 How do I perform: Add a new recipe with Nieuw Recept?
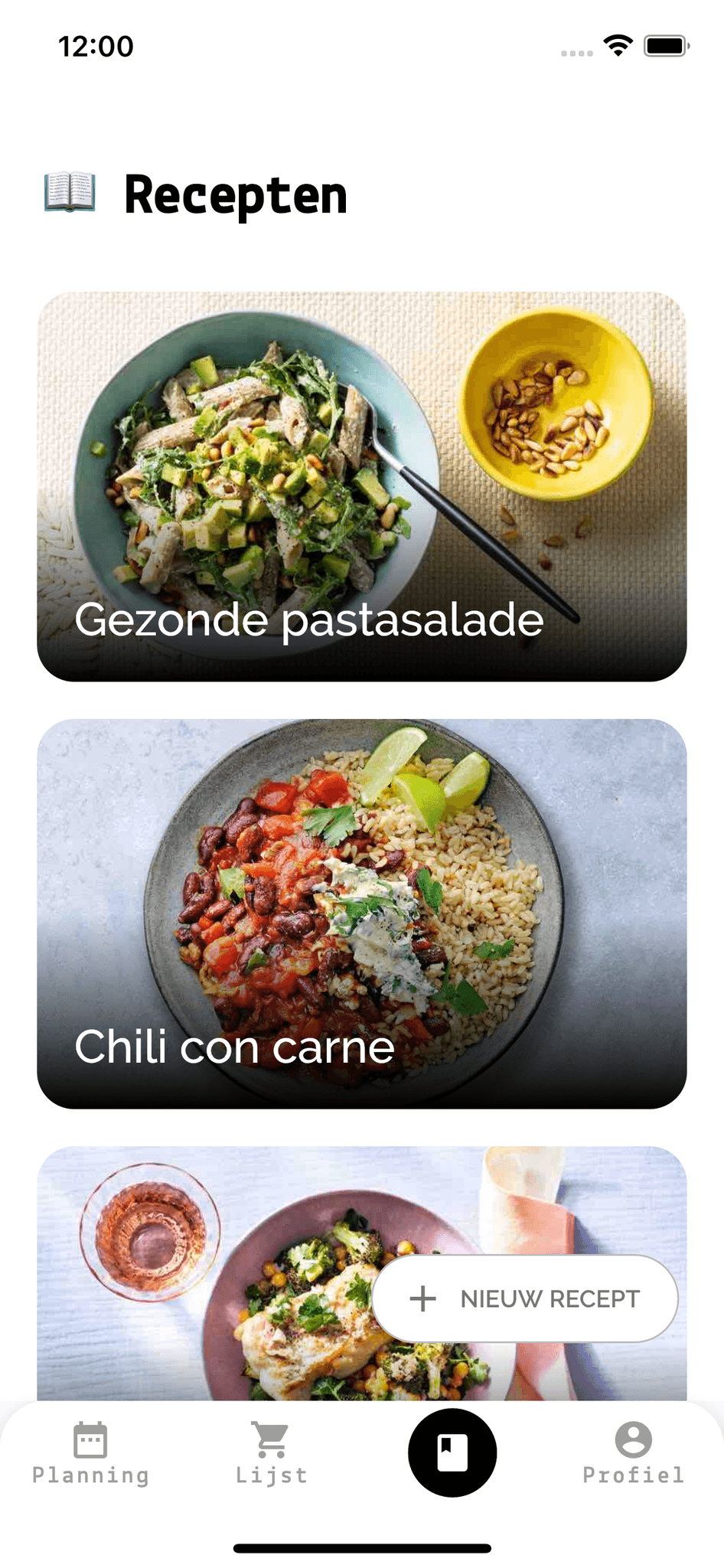(x=525, y=1298)
